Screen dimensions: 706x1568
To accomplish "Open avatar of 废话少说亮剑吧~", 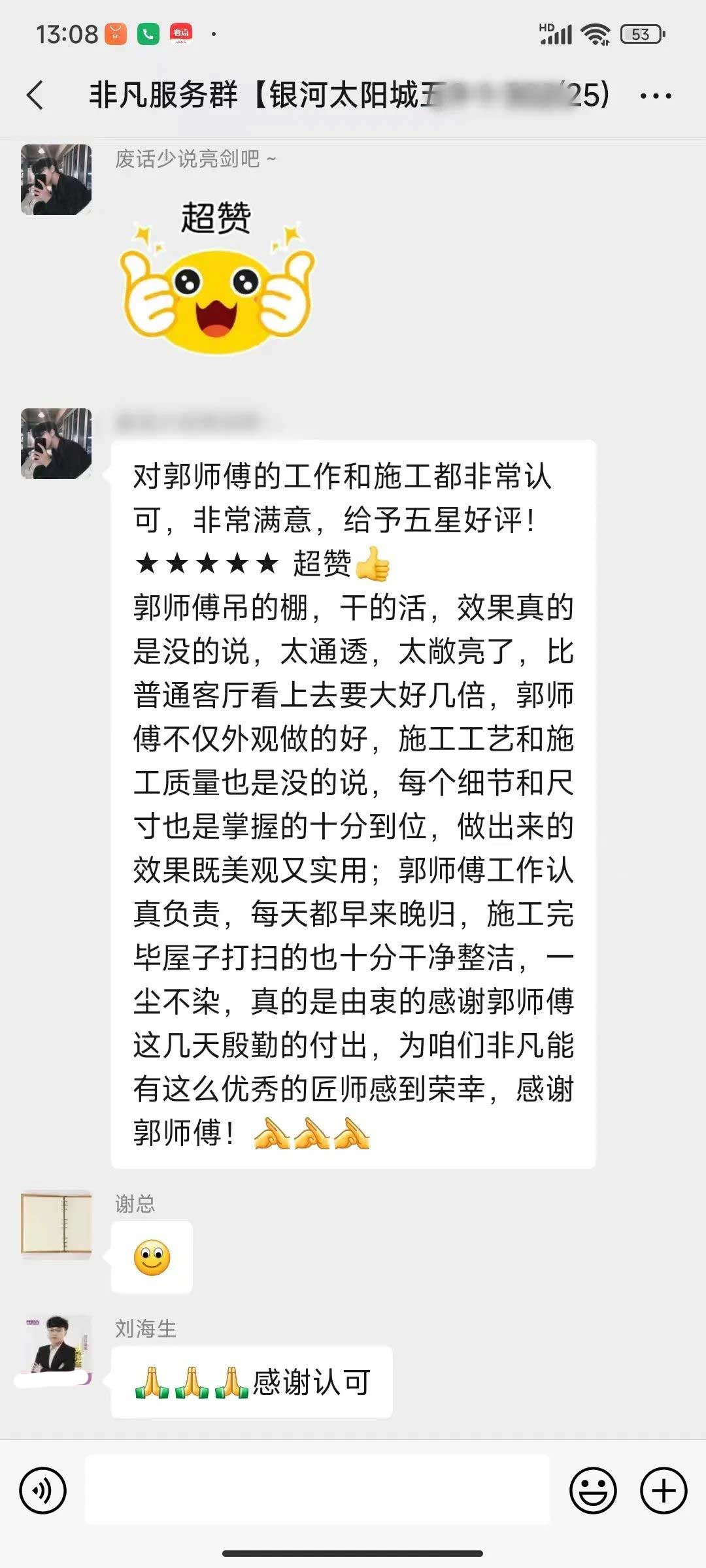I will (x=56, y=180).
